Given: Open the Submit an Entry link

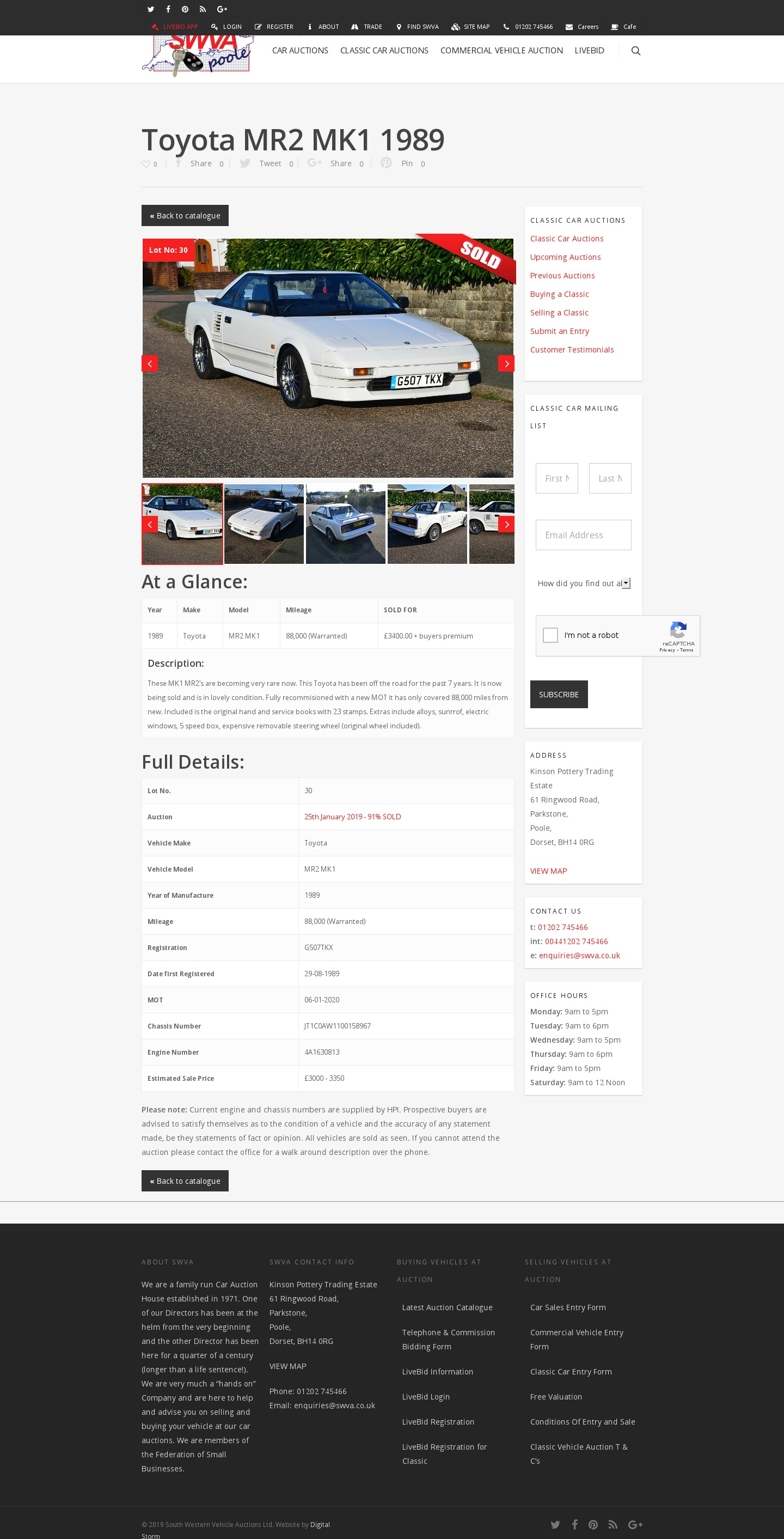Looking at the screenshot, I should (559, 331).
